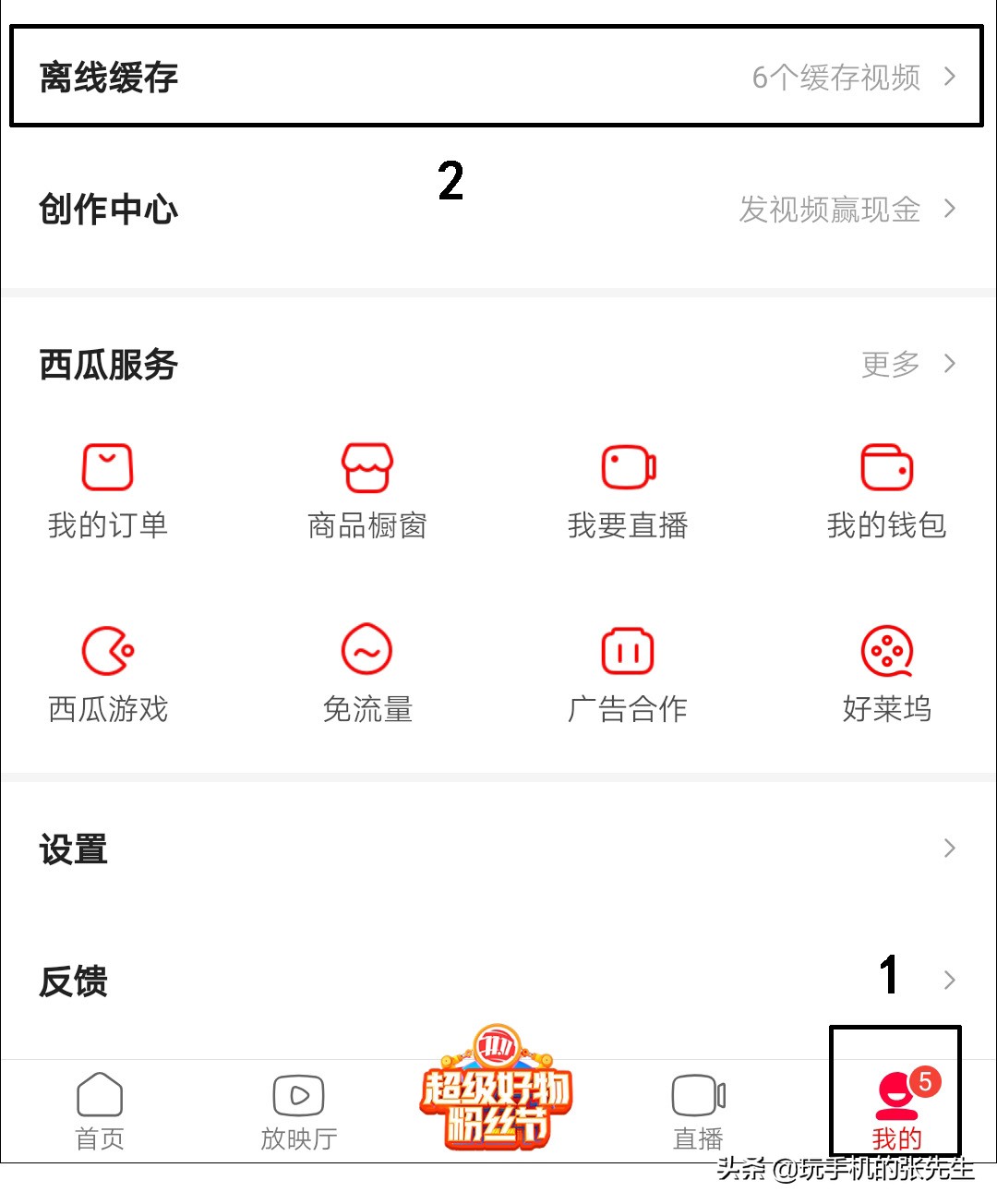The width and height of the screenshot is (997, 1204).
Task: Open My Wallet (我的钱包)
Action: [x=887, y=489]
